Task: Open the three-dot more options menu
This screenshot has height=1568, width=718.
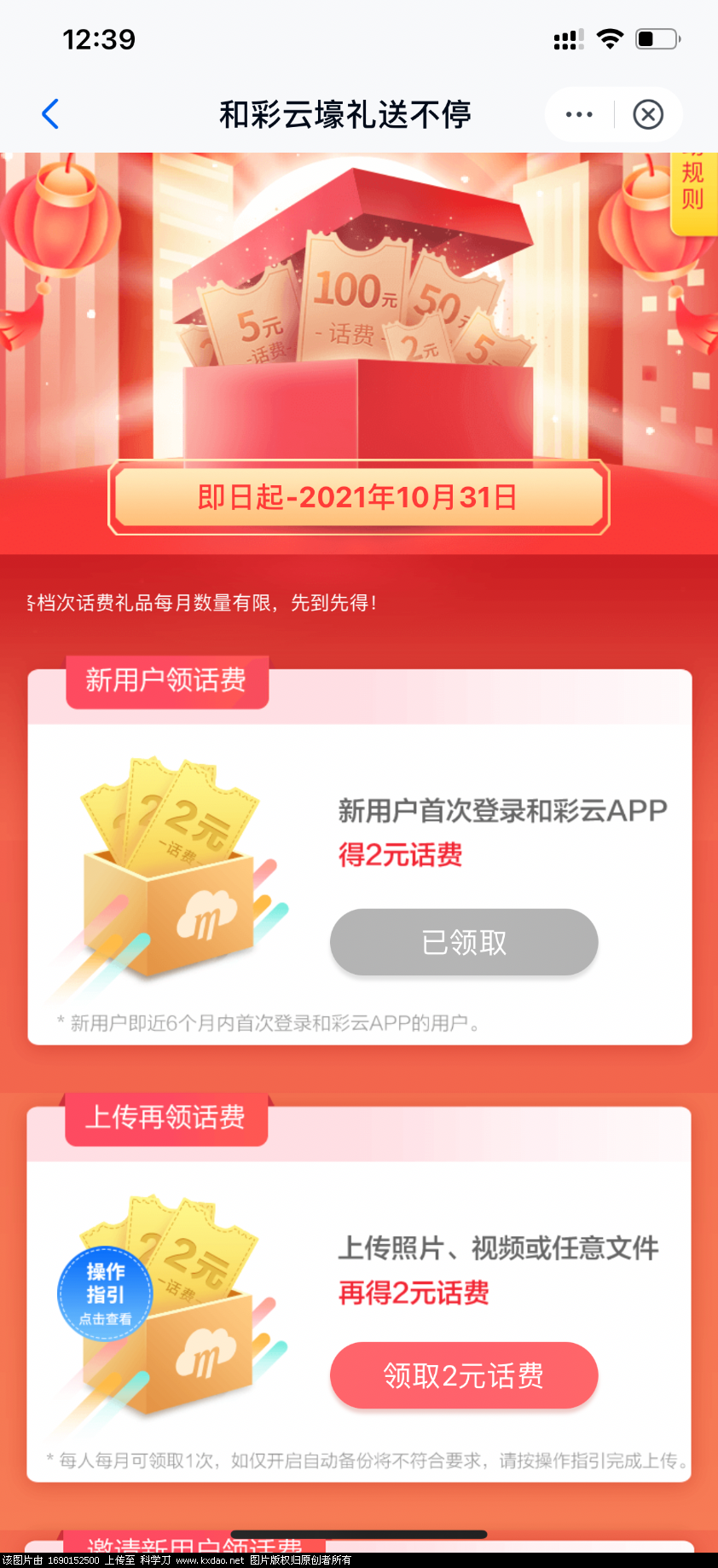Action: [579, 114]
